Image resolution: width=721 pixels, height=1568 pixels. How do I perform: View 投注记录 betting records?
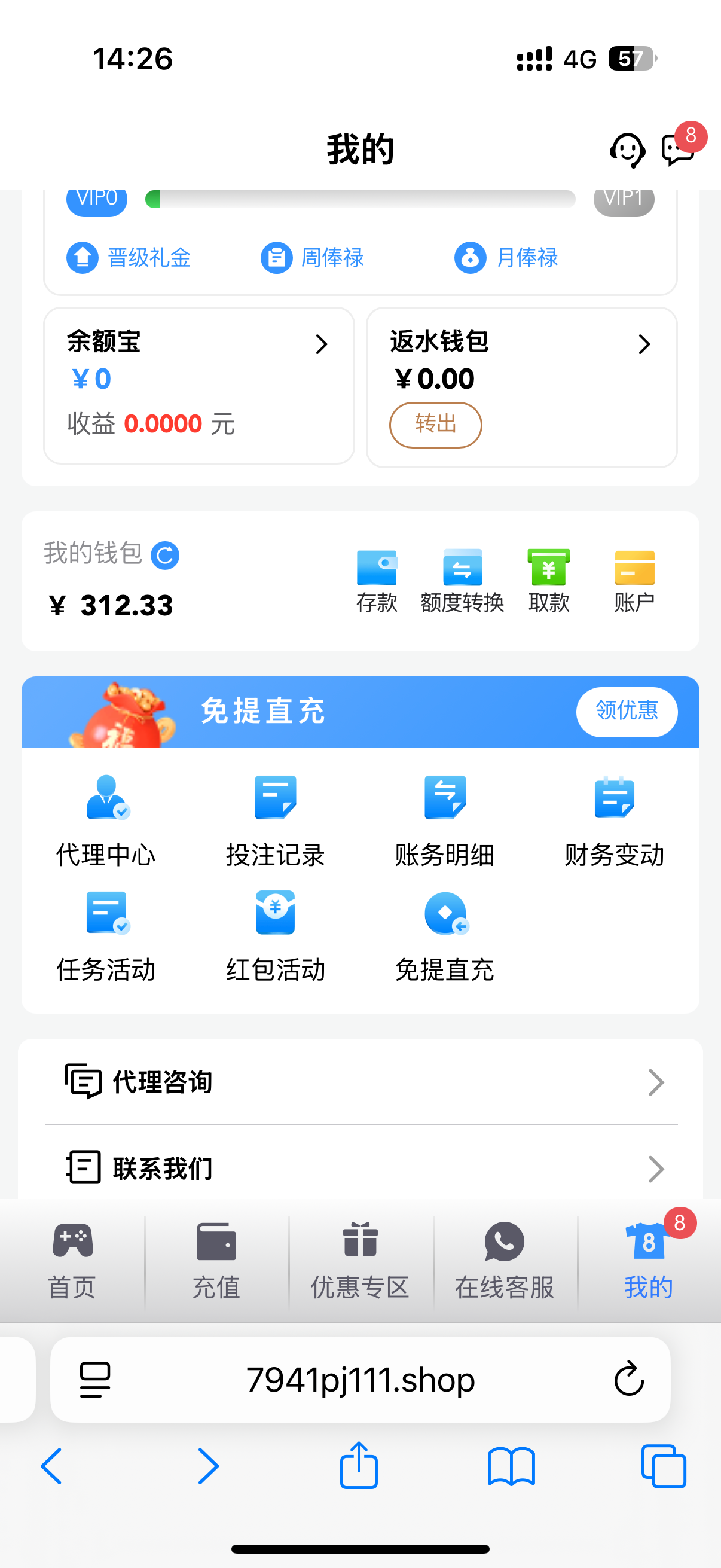[276, 820]
